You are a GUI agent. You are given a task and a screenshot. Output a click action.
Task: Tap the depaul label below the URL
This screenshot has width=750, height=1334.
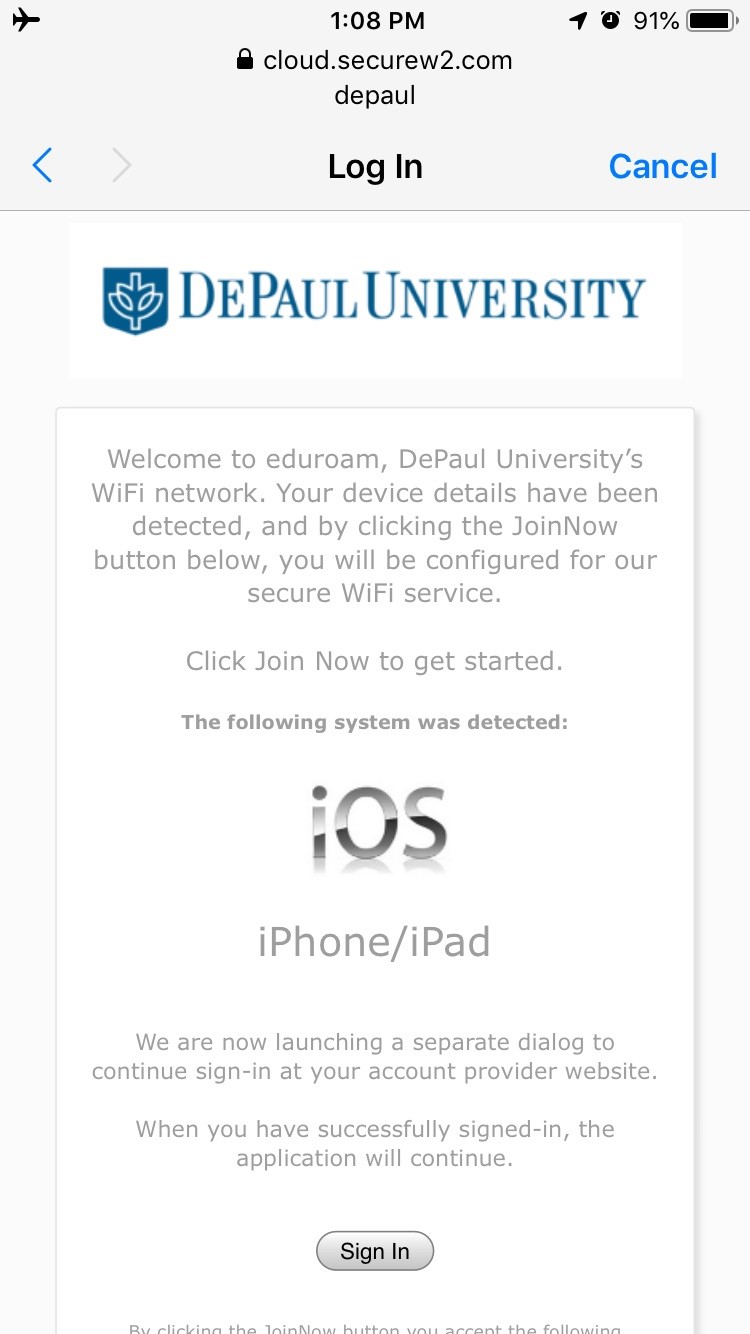pos(375,95)
